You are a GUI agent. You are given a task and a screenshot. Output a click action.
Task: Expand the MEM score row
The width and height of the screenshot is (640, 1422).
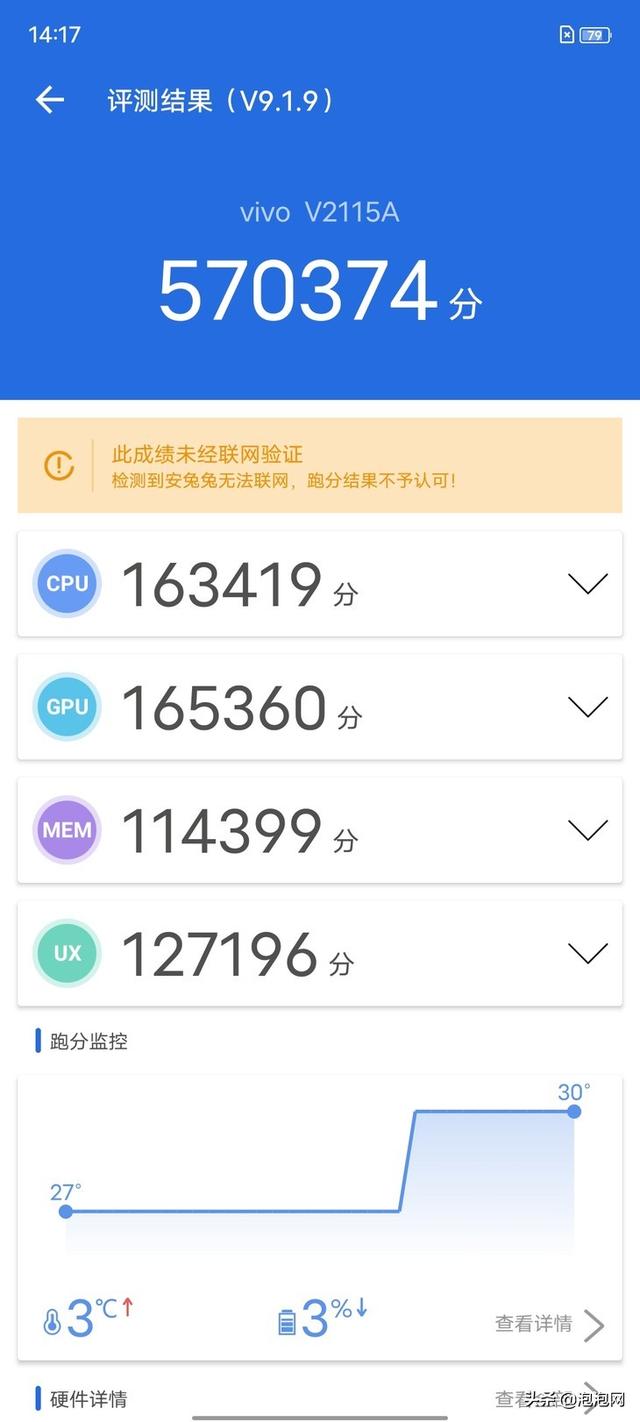coord(587,830)
